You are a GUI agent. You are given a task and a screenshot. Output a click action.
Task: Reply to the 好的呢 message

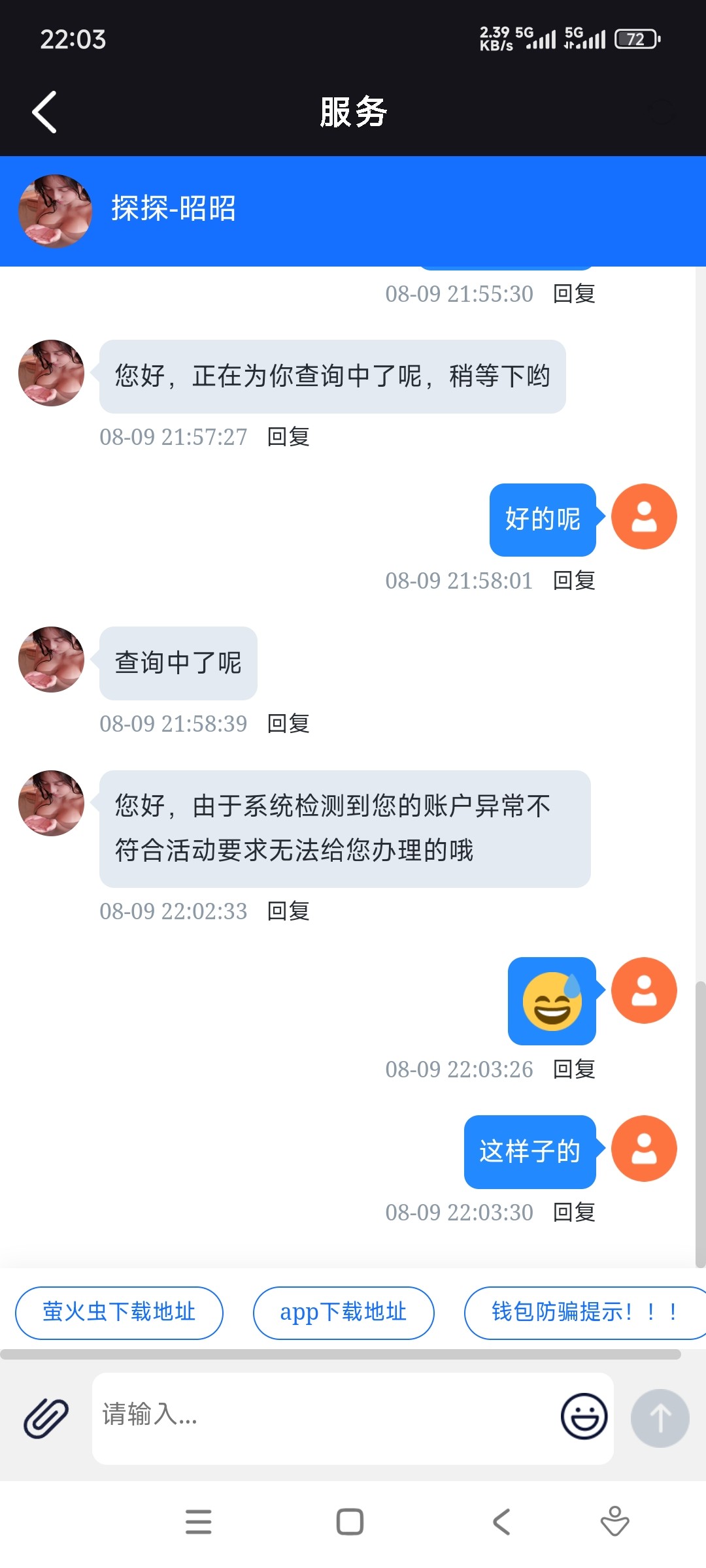[574, 580]
